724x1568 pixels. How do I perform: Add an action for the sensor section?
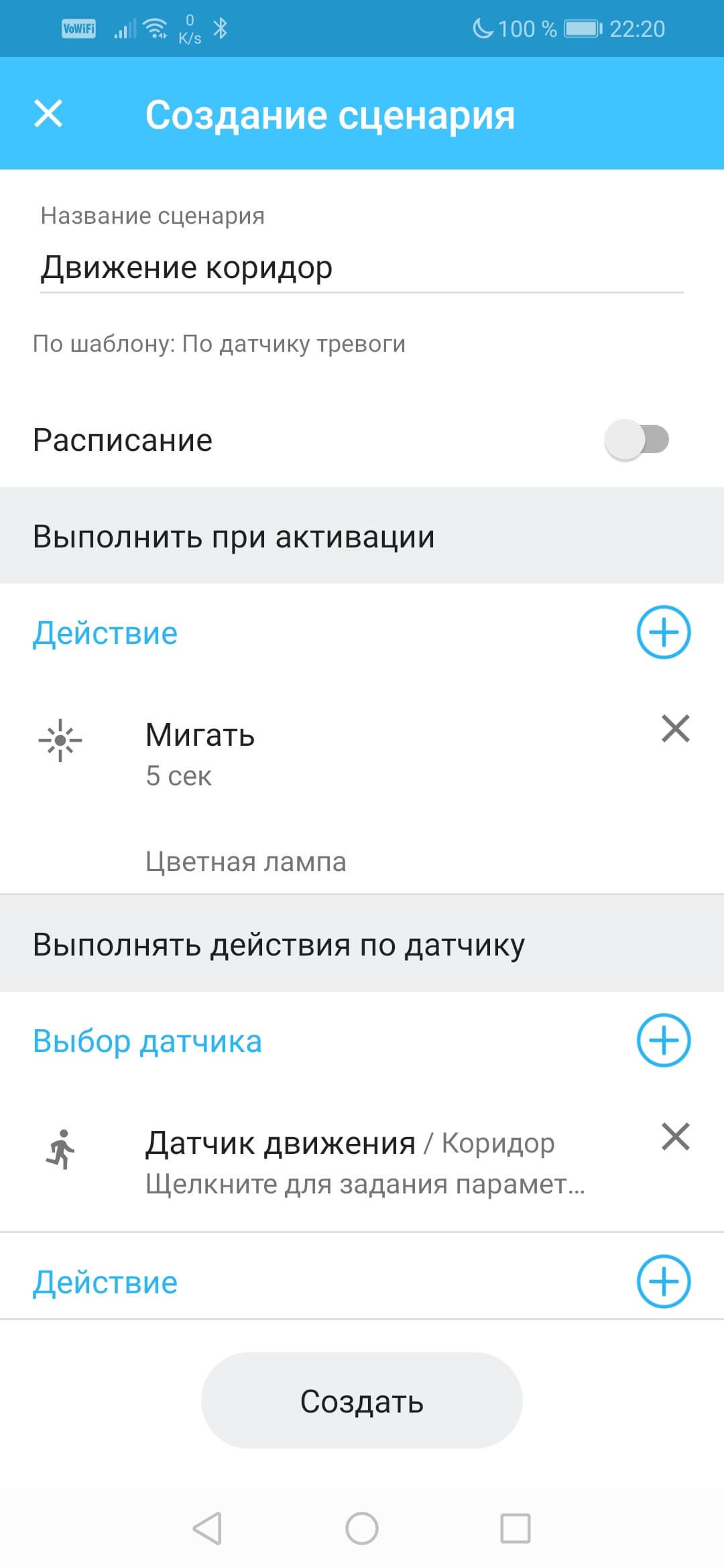pyautogui.click(x=663, y=1282)
